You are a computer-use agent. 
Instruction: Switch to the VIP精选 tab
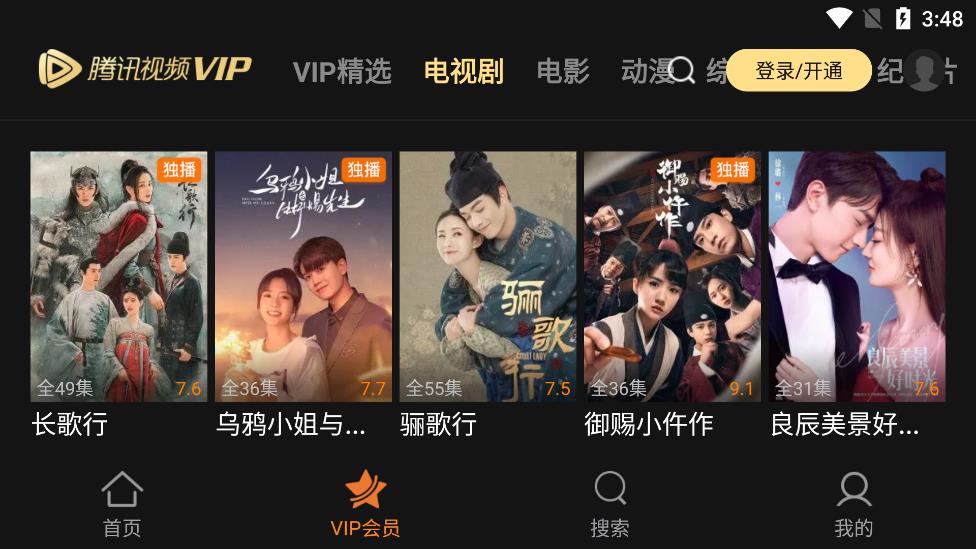342,71
